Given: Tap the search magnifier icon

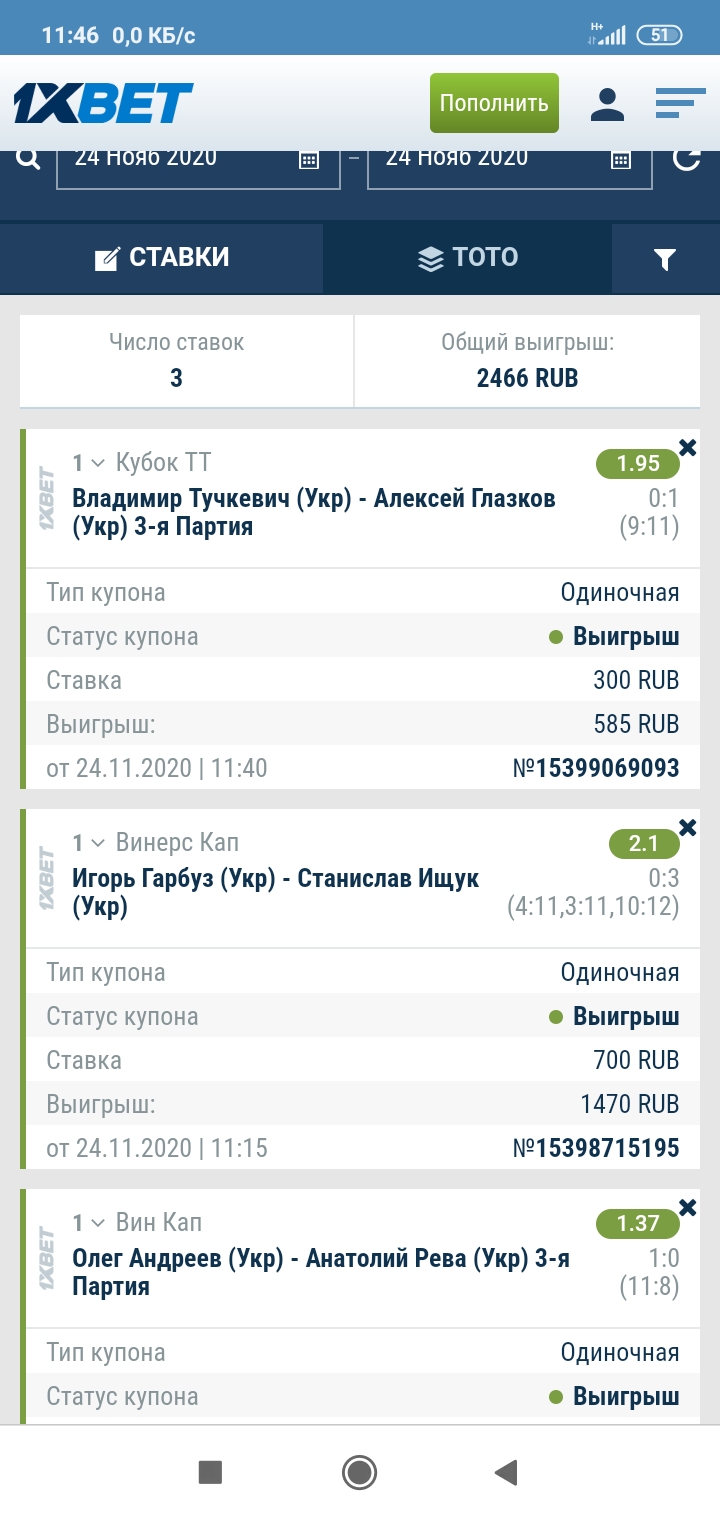Looking at the screenshot, I should coord(29,158).
